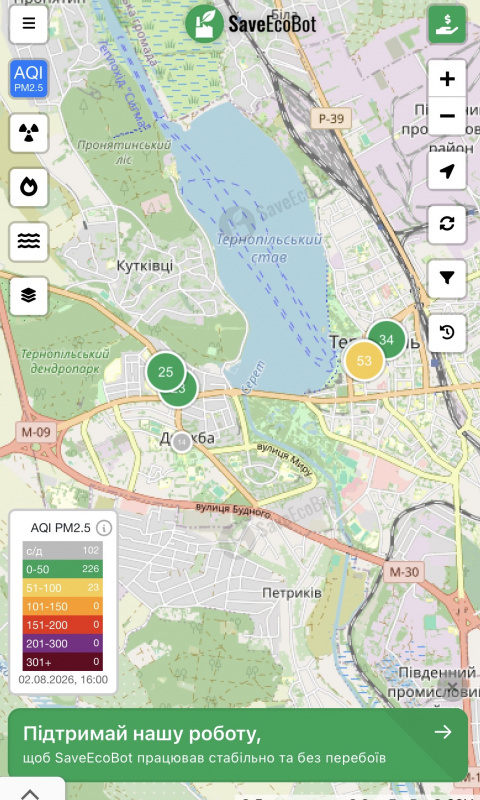Show the water quality layer

[29, 241]
